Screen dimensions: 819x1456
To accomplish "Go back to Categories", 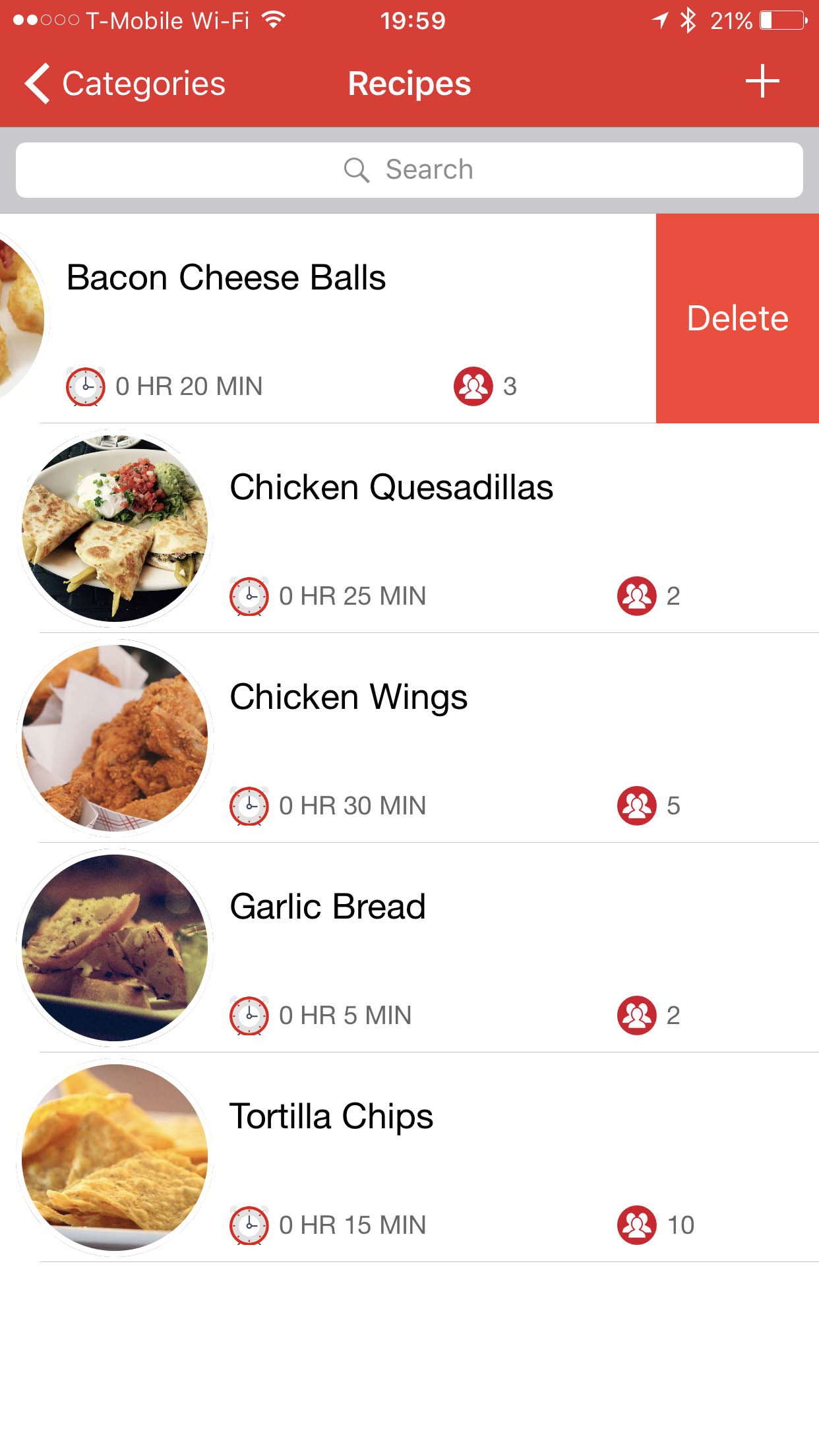I will pos(125,84).
